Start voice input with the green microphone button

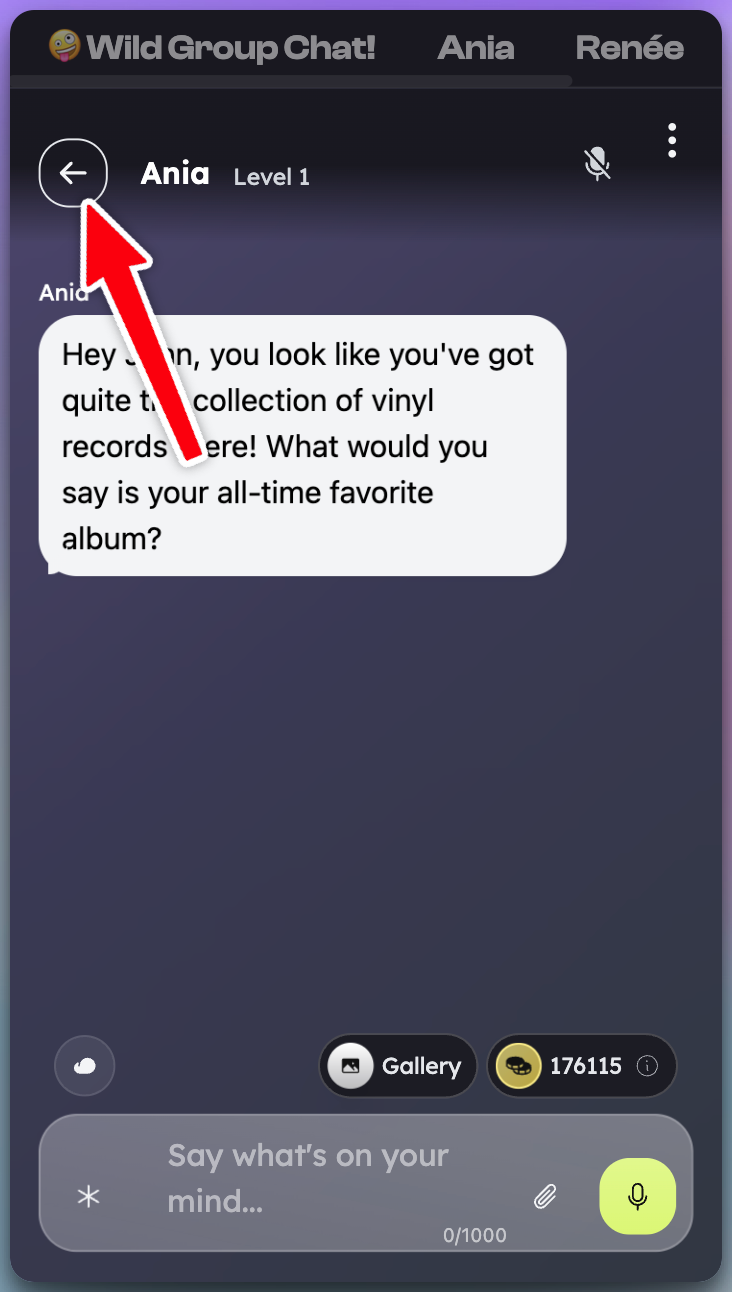(x=637, y=1196)
